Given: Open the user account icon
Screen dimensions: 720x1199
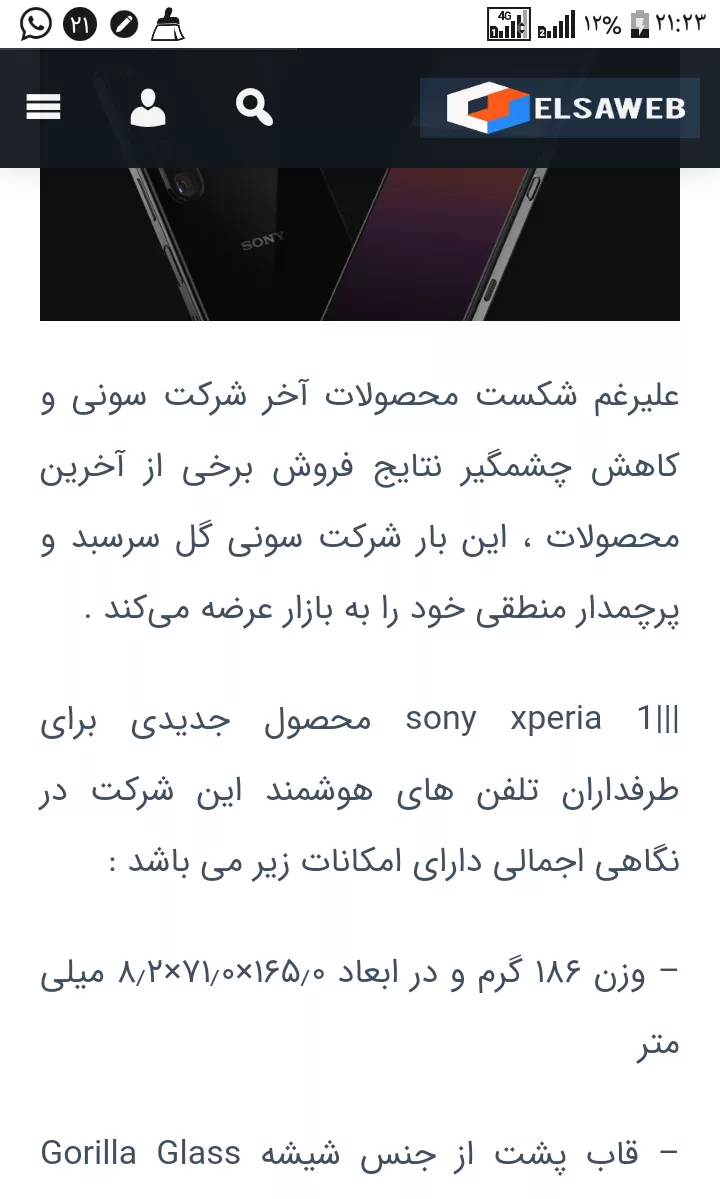Looking at the screenshot, I should pos(148,107).
